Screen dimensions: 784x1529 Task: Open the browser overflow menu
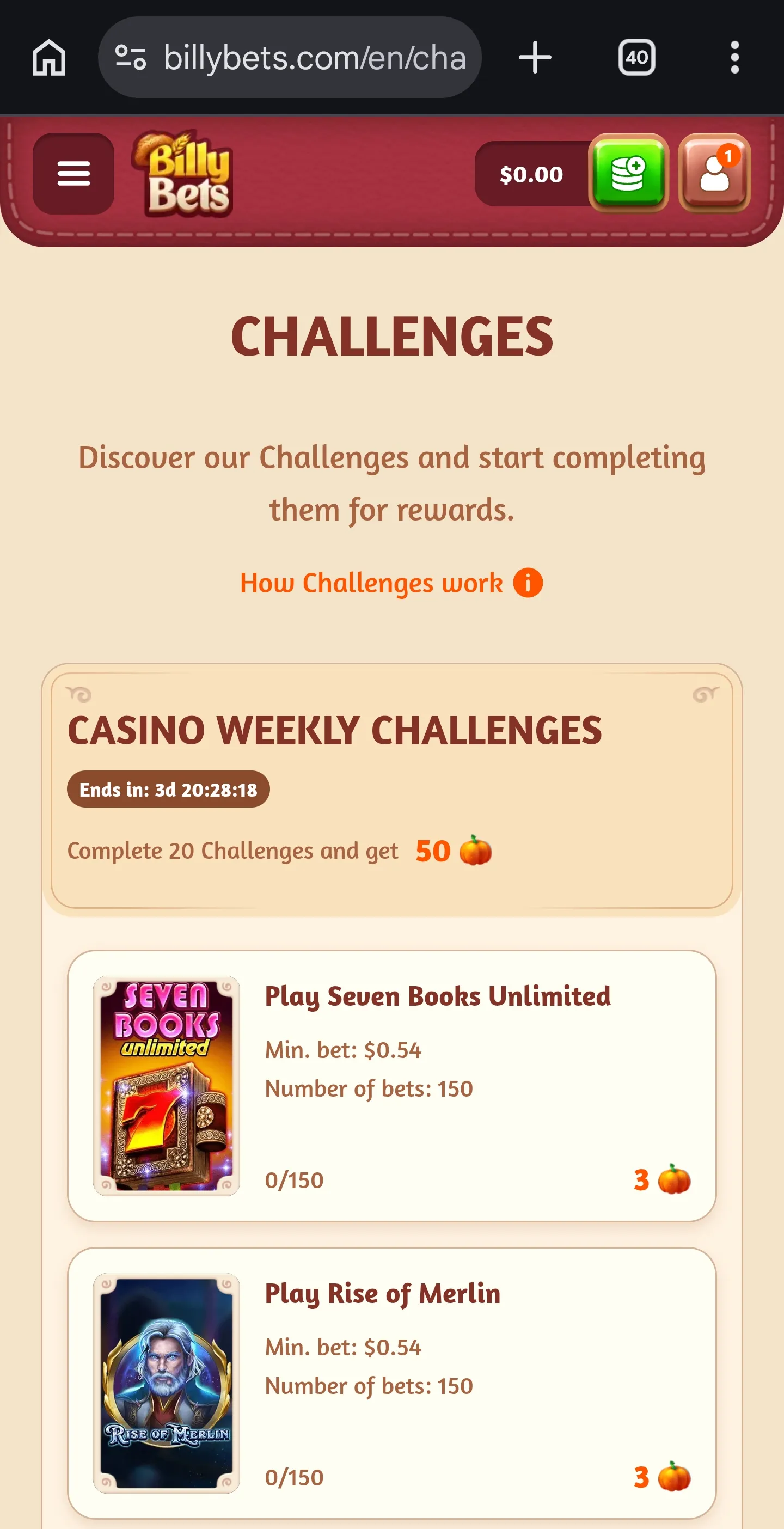click(x=734, y=58)
